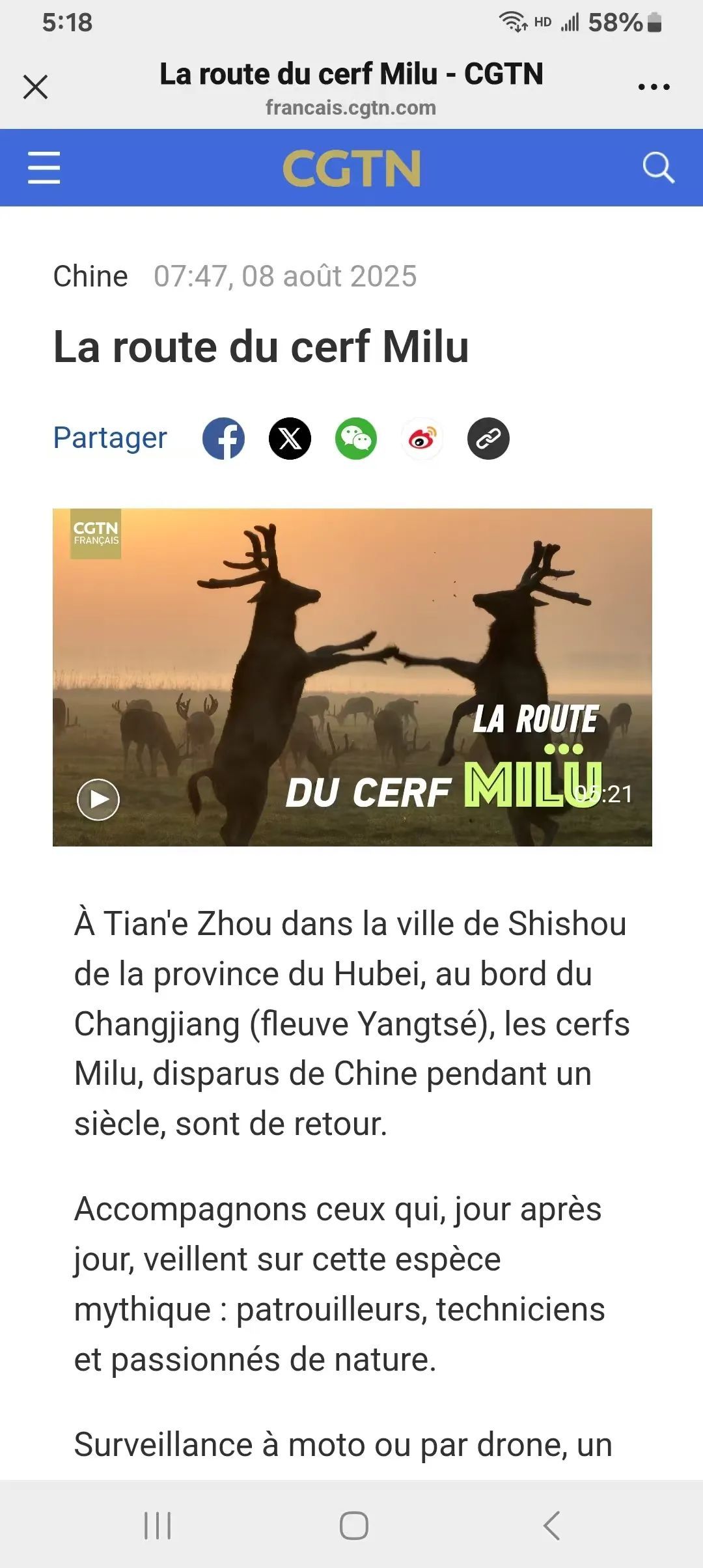Open the browser overflow menu
This screenshot has width=703, height=1568.
coord(654,87)
